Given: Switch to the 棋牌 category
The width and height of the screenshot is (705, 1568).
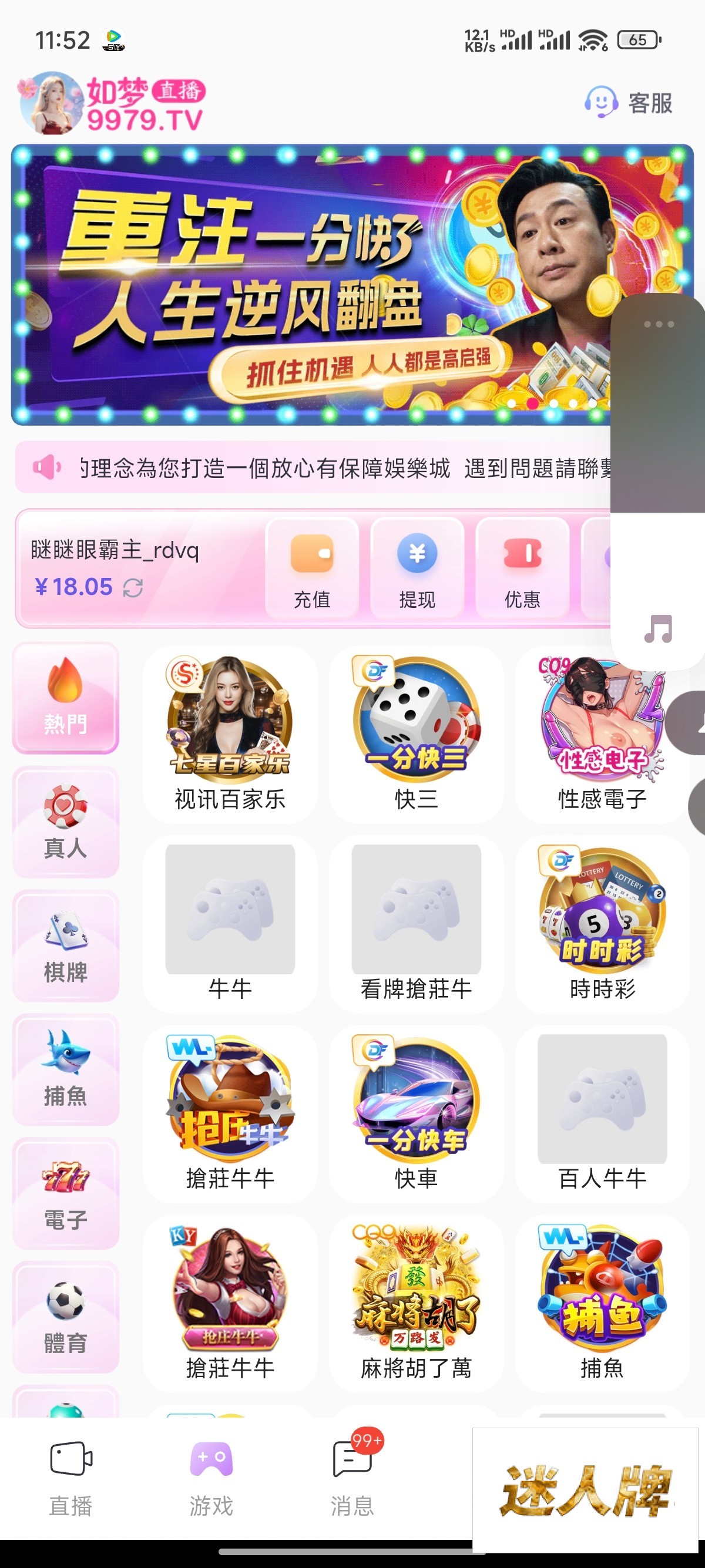Looking at the screenshot, I should point(66,946).
